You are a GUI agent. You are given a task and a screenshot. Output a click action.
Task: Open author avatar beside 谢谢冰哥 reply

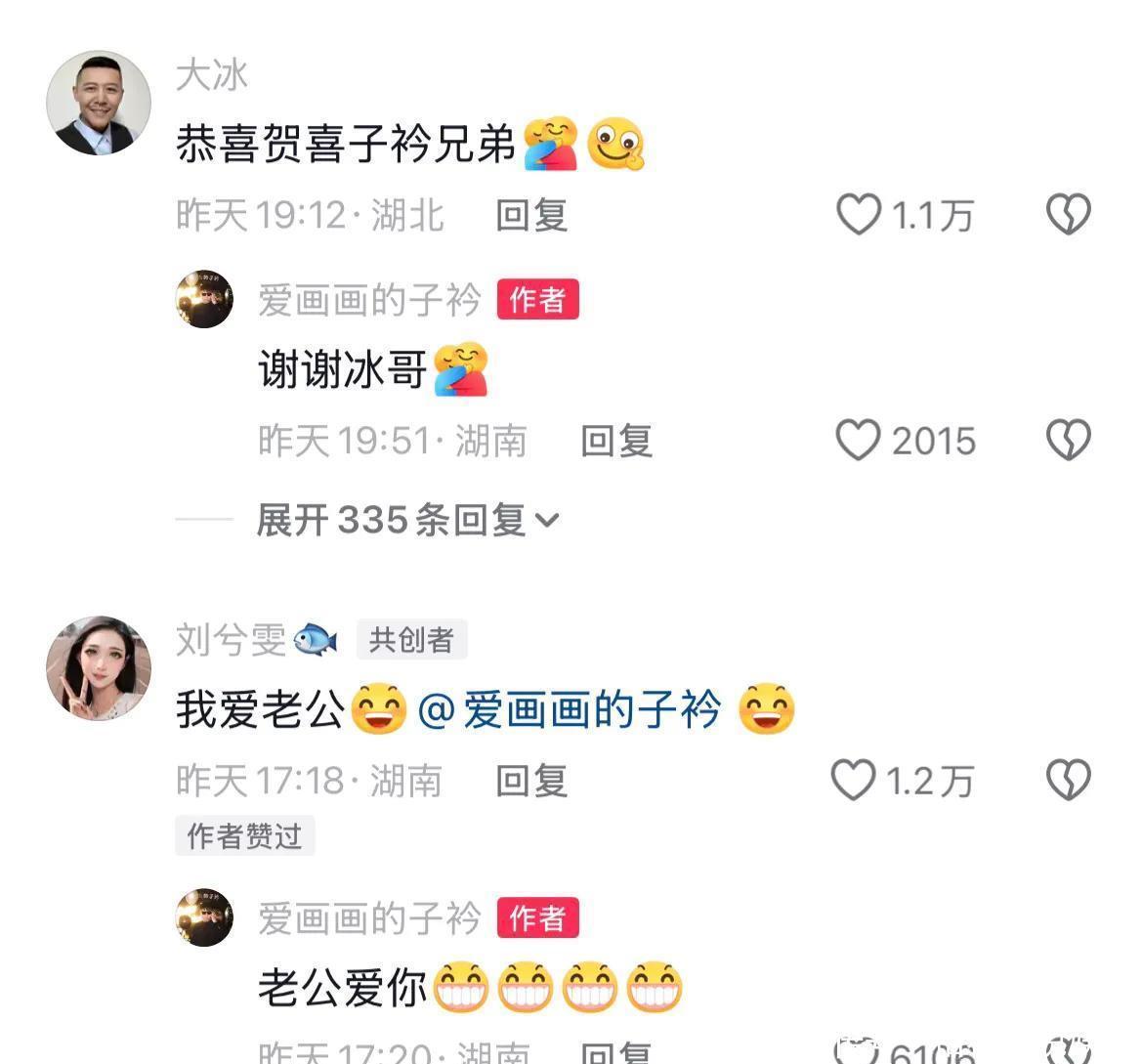click(205, 299)
